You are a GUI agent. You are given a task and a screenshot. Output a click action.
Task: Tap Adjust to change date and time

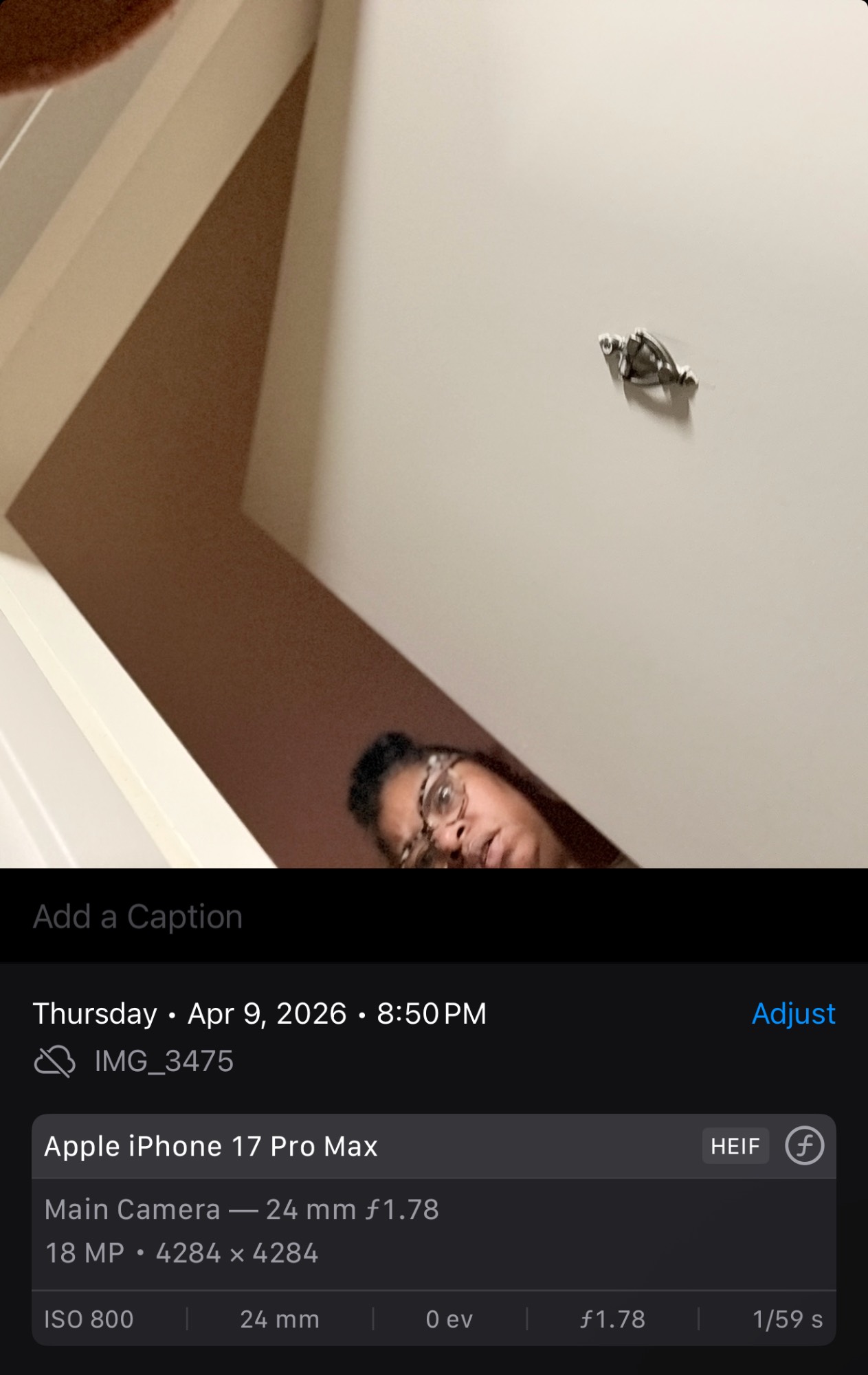coord(793,1013)
